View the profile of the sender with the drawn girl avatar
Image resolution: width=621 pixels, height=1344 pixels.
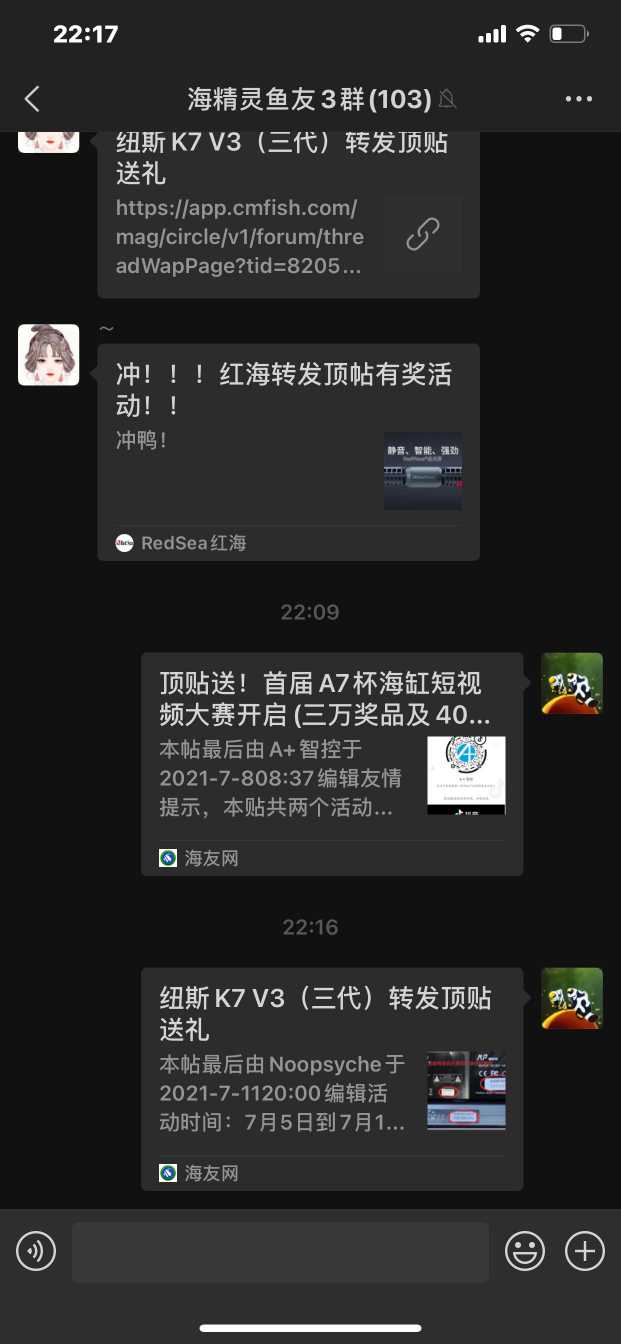click(x=49, y=354)
